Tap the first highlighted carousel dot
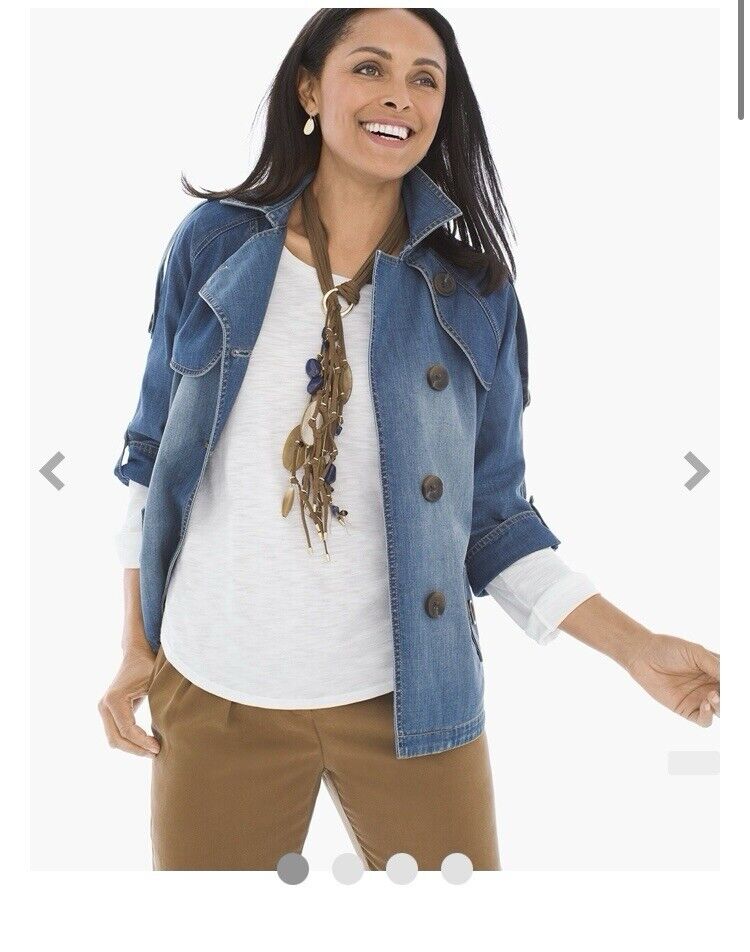The width and height of the screenshot is (750, 952). pos(293,868)
